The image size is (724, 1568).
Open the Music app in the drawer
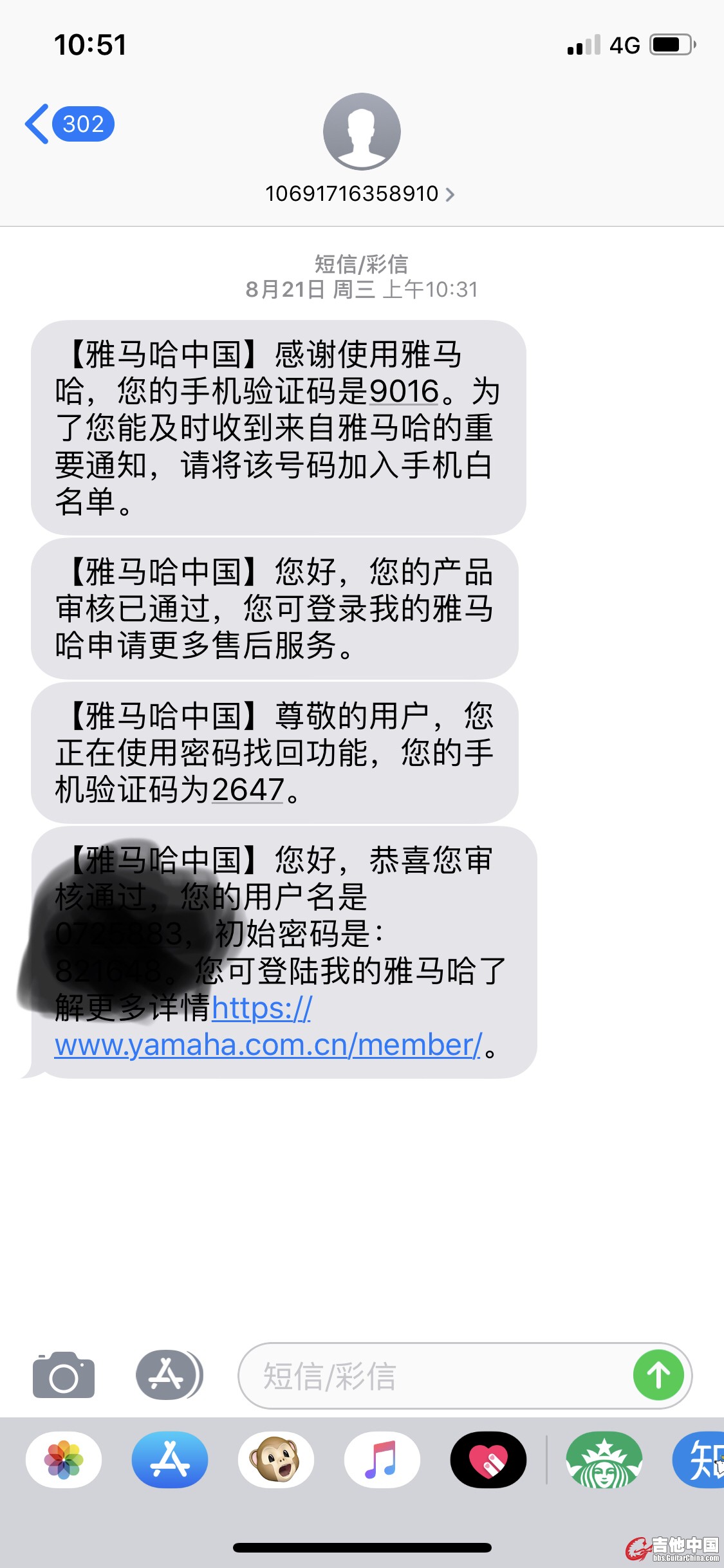point(382,1460)
